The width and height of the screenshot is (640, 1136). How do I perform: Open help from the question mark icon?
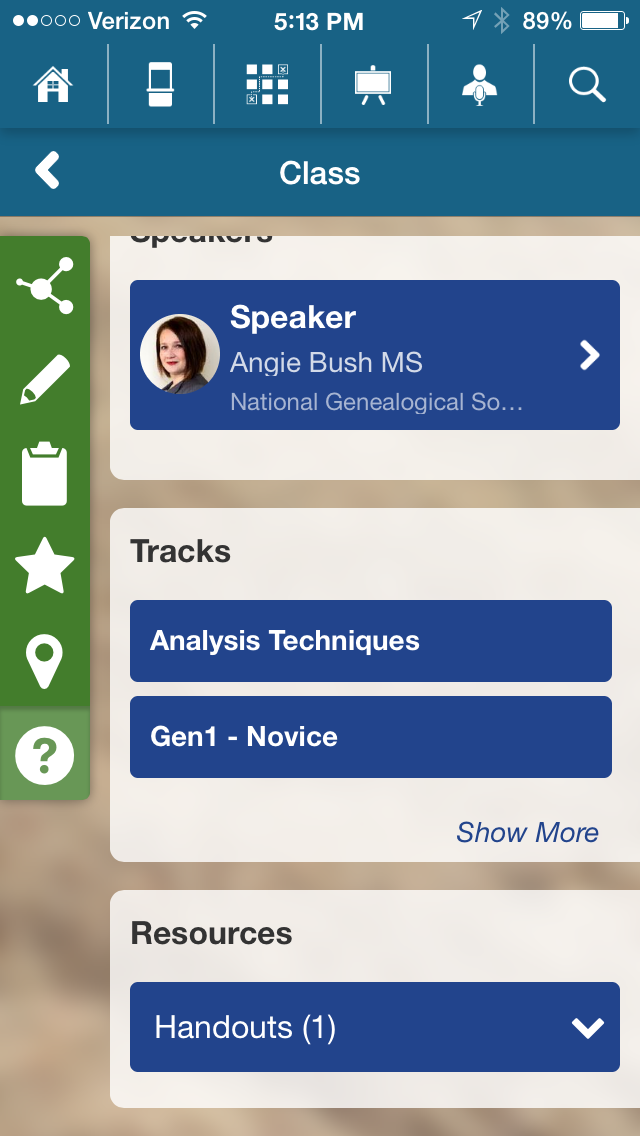point(45,755)
